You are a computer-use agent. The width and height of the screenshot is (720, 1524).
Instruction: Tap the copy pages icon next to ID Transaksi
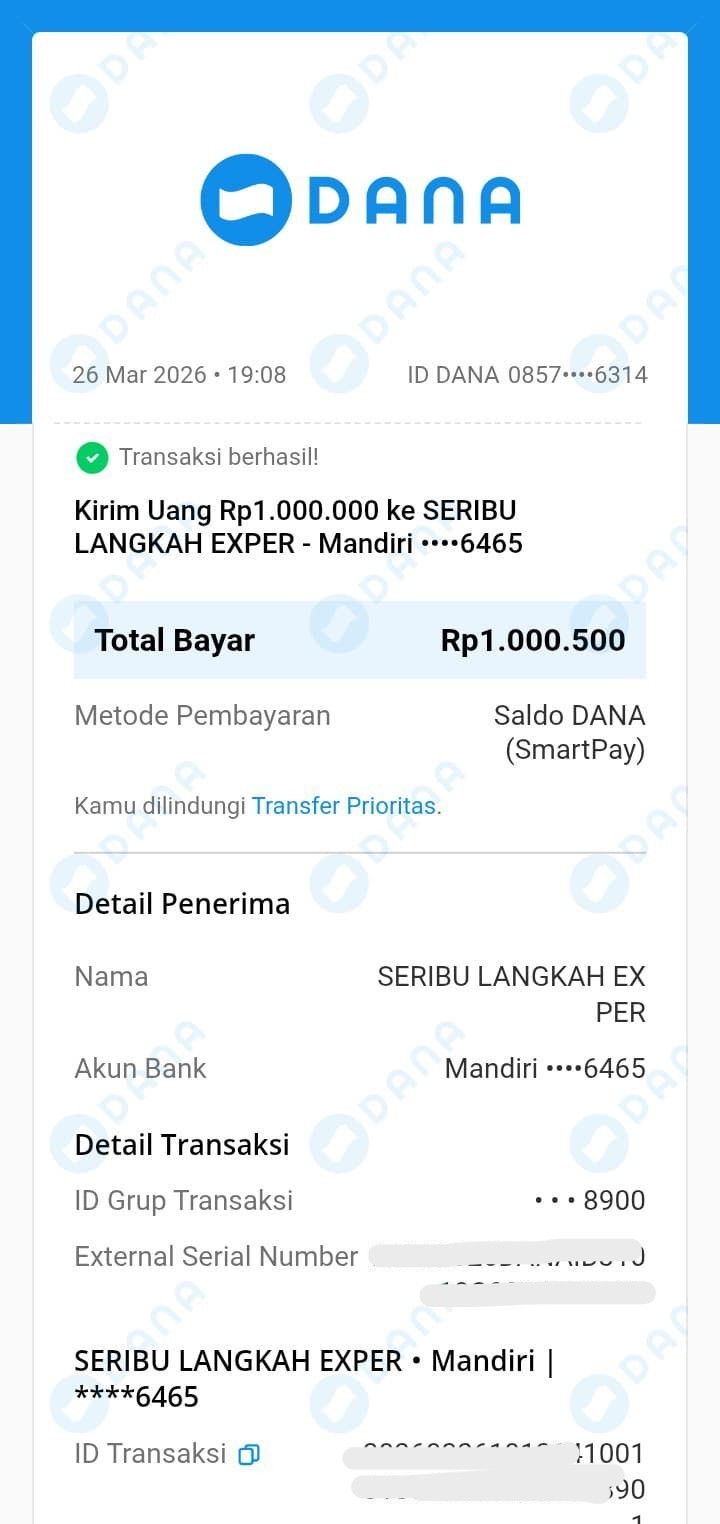tap(251, 1455)
